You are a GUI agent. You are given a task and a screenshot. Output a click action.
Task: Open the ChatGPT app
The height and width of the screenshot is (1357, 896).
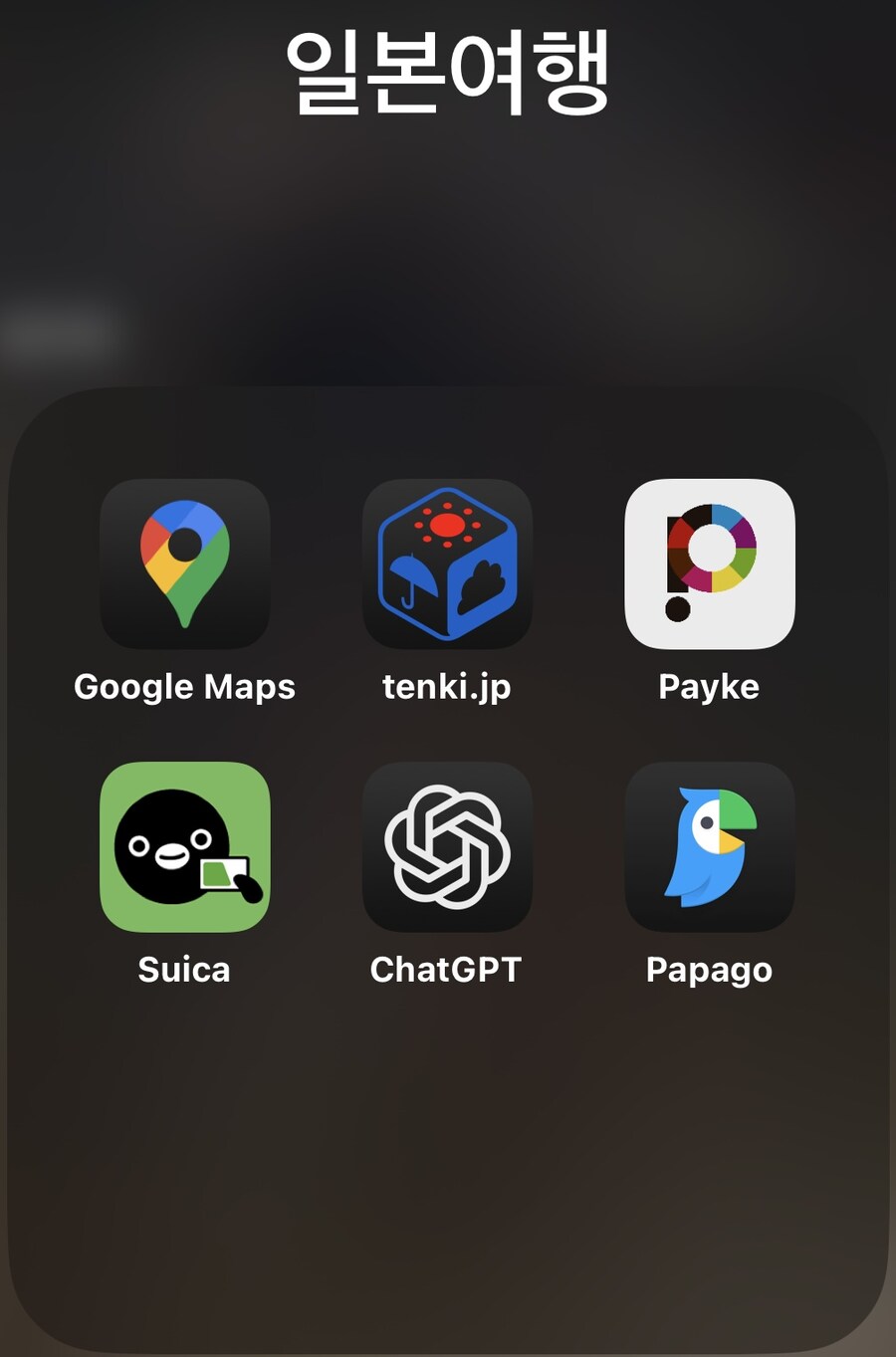pos(447,847)
